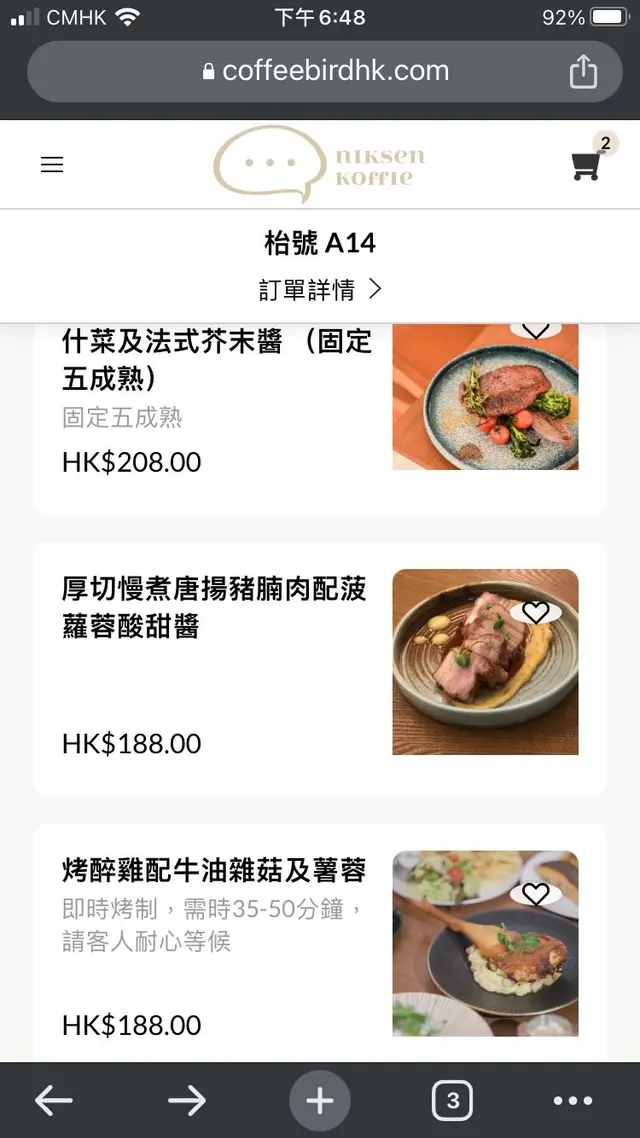Open the browser more options menu
The height and width of the screenshot is (1138, 640).
pos(573,1101)
